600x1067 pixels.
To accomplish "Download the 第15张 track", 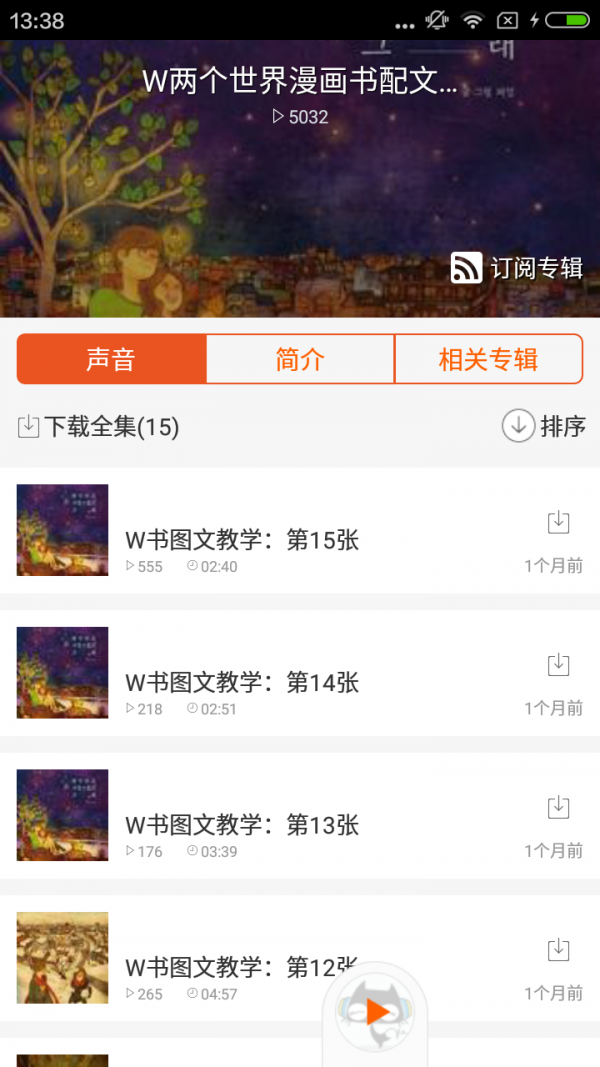I will point(558,522).
